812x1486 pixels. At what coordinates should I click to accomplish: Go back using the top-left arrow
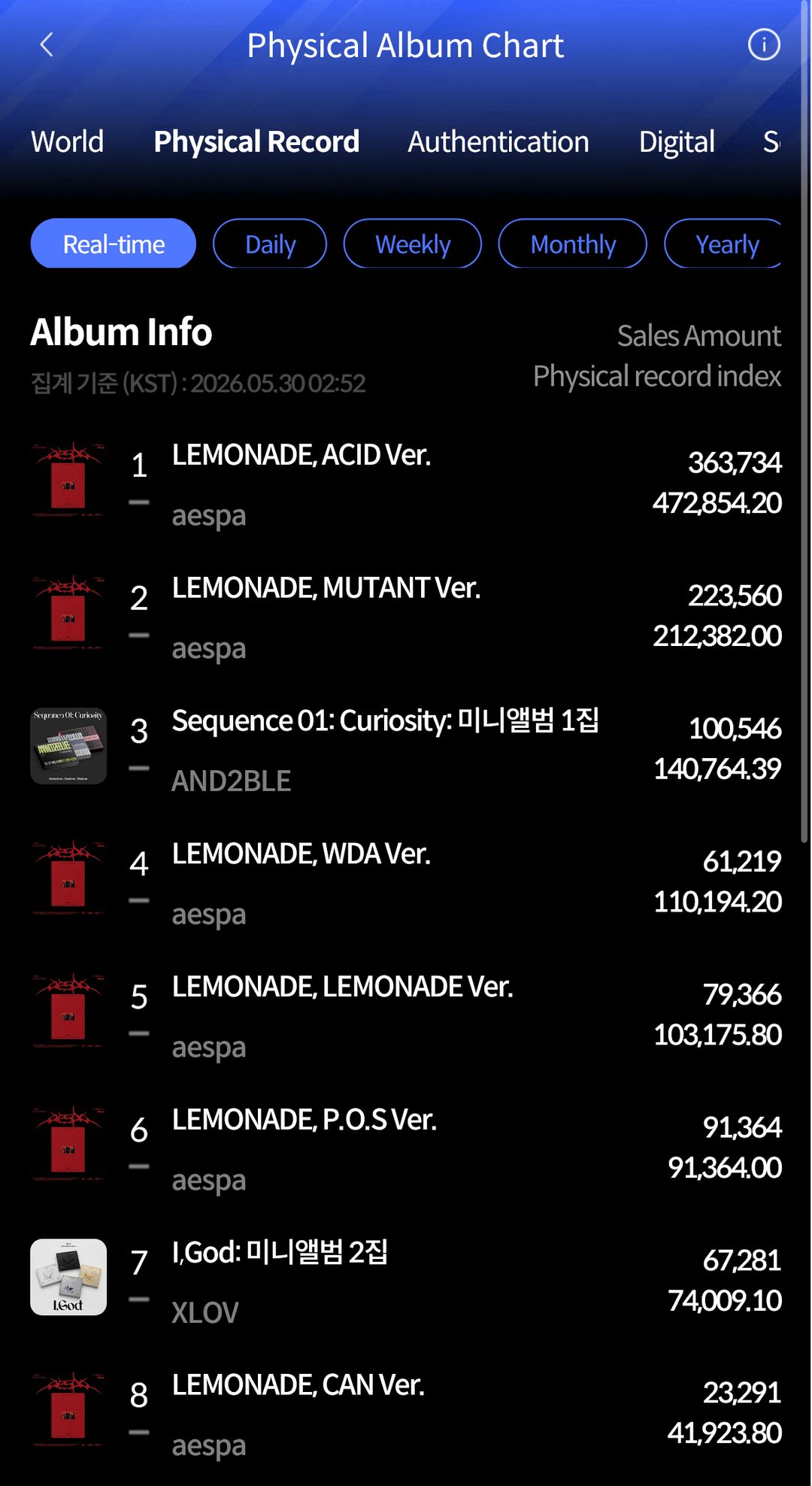tap(47, 45)
